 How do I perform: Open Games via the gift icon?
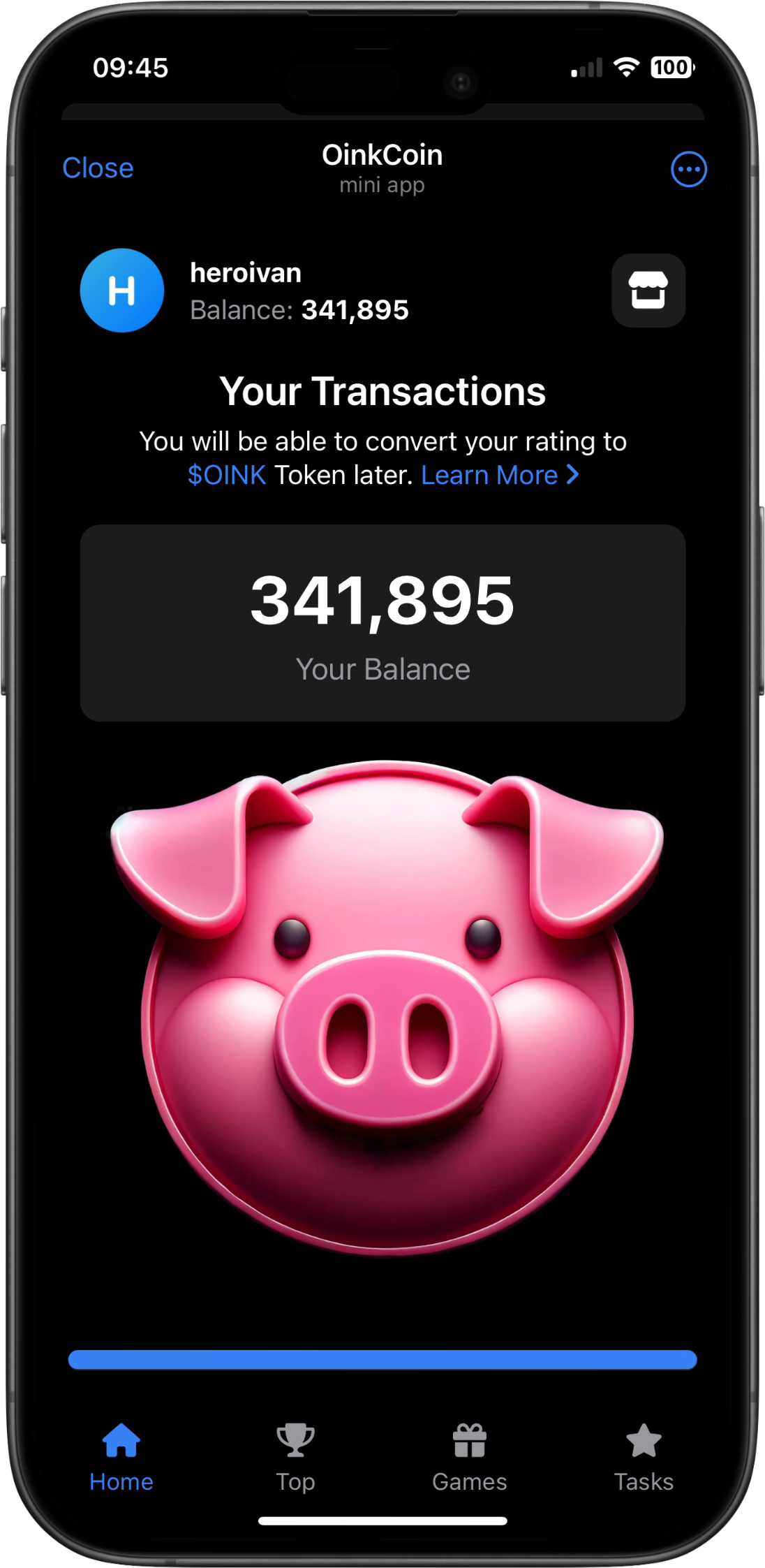(x=471, y=1439)
